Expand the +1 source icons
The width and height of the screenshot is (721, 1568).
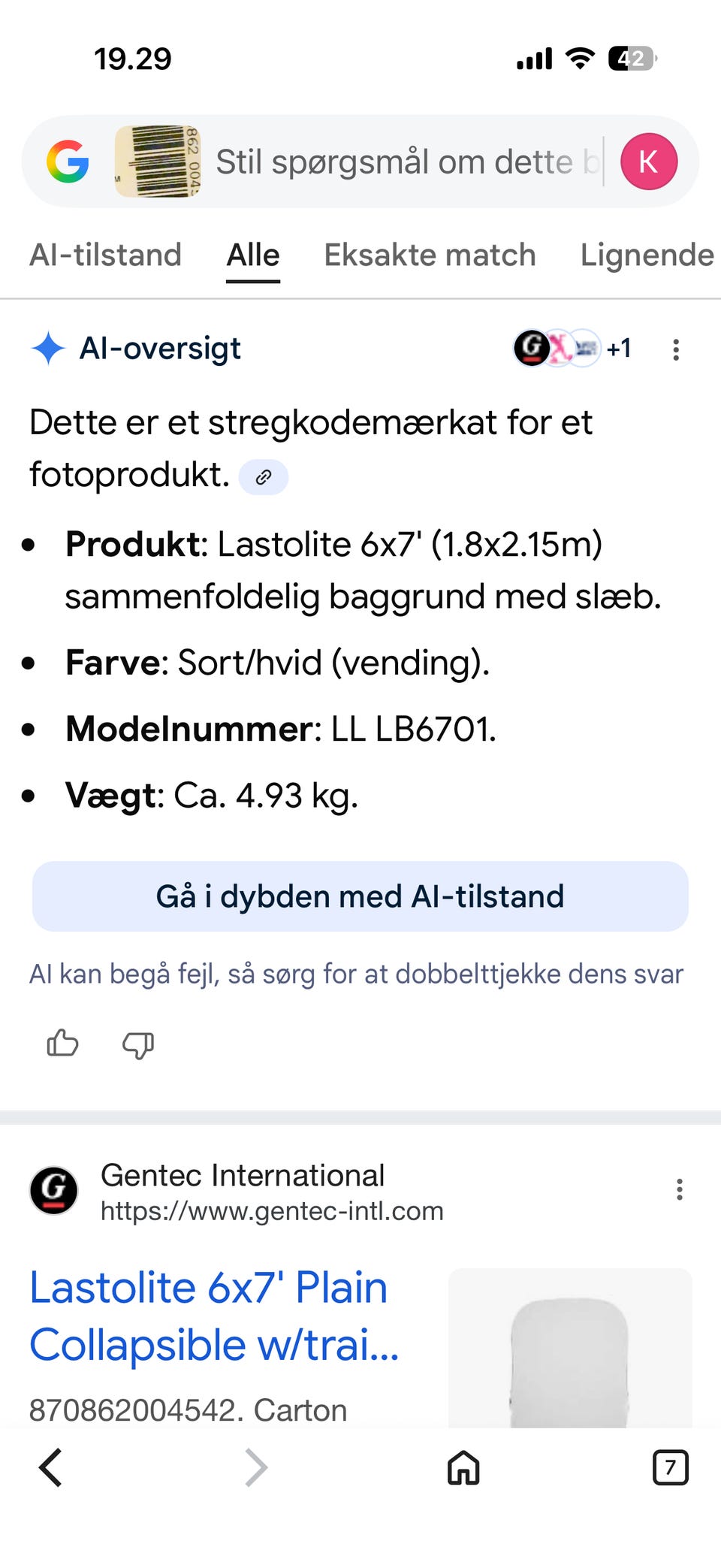[x=618, y=348]
